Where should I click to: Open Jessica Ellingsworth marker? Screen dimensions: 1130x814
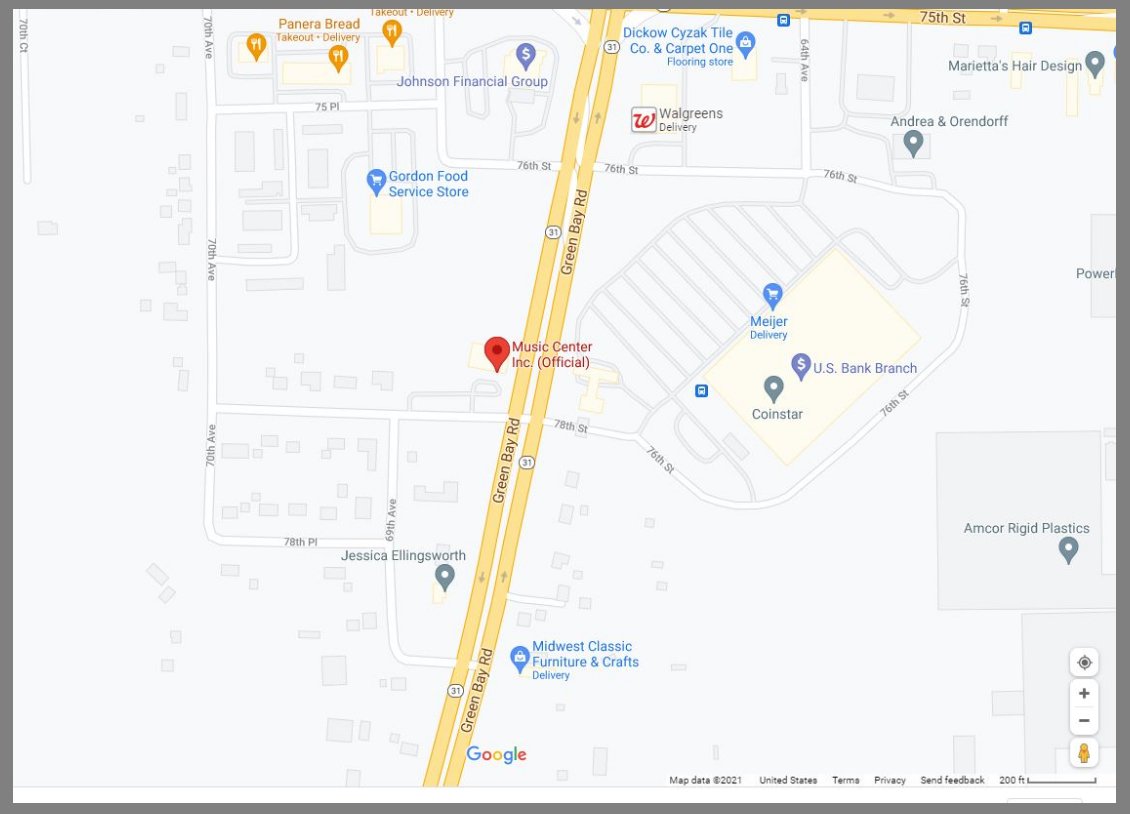pos(446,576)
